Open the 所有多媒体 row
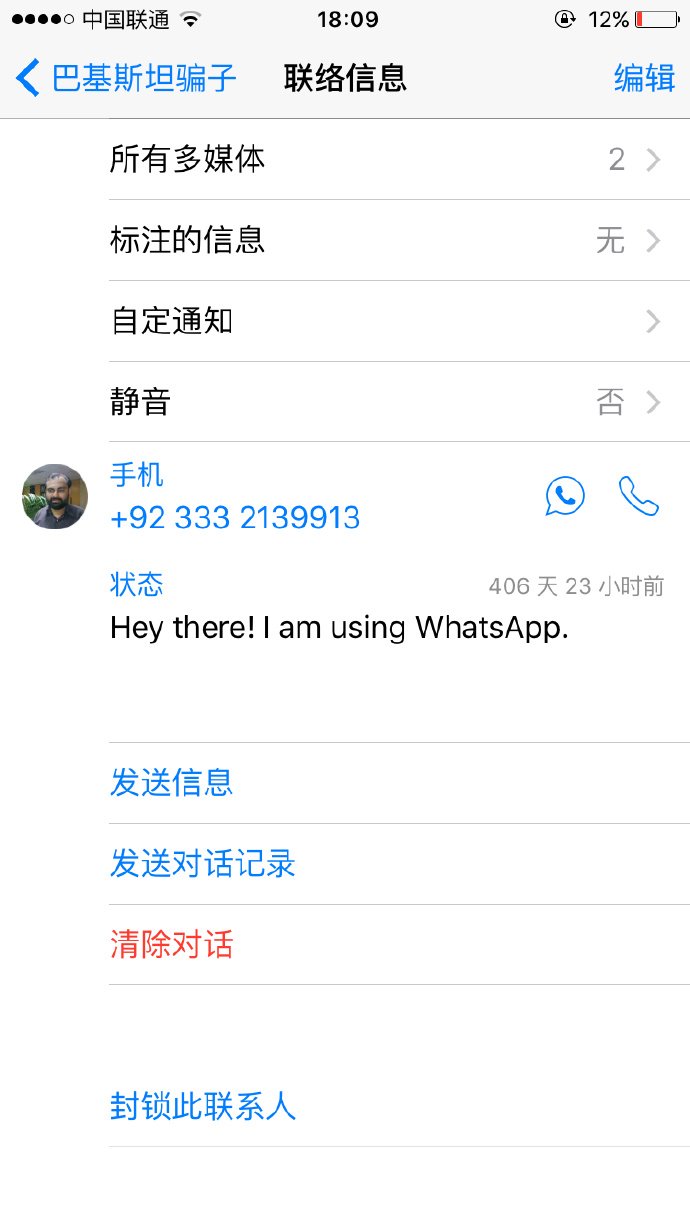Screen dimensions: 690x1227 pos(399,160)
